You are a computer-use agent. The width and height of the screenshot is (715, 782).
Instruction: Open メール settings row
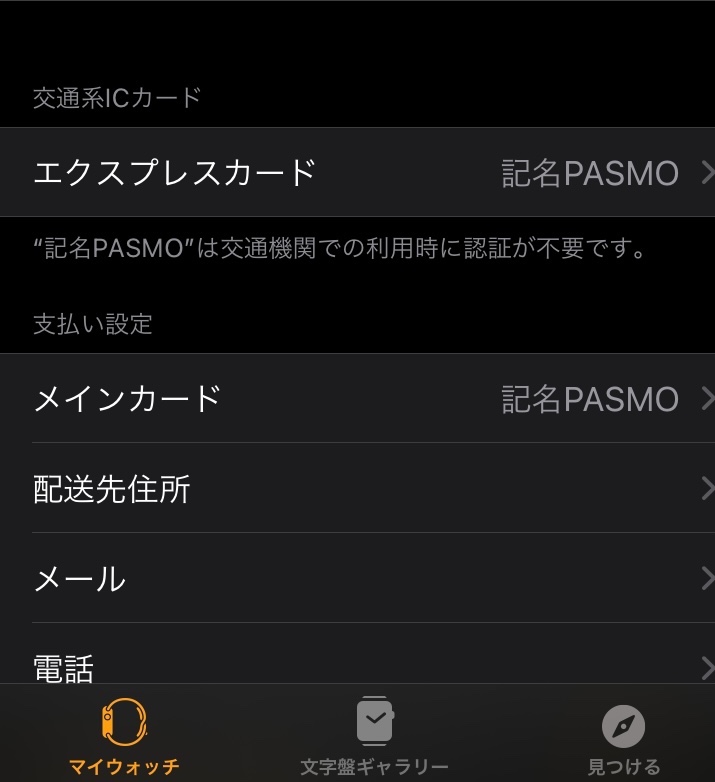[x=357, y=578]
